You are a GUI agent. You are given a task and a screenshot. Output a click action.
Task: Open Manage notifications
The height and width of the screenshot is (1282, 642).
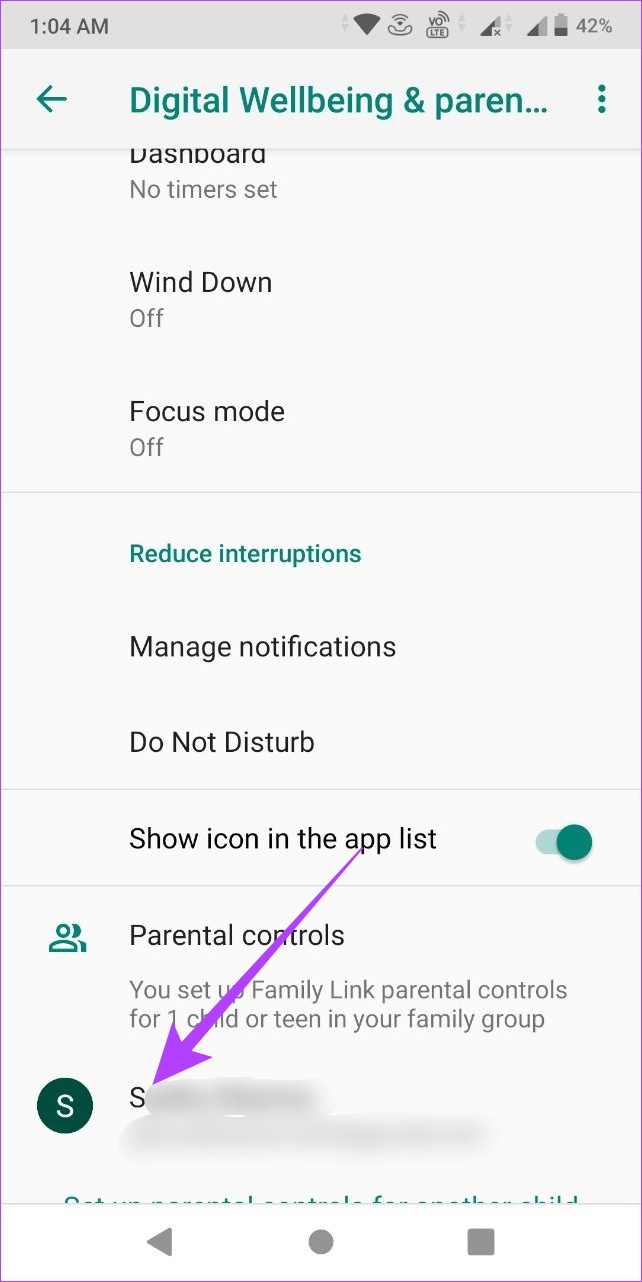[x=321, y=647]
